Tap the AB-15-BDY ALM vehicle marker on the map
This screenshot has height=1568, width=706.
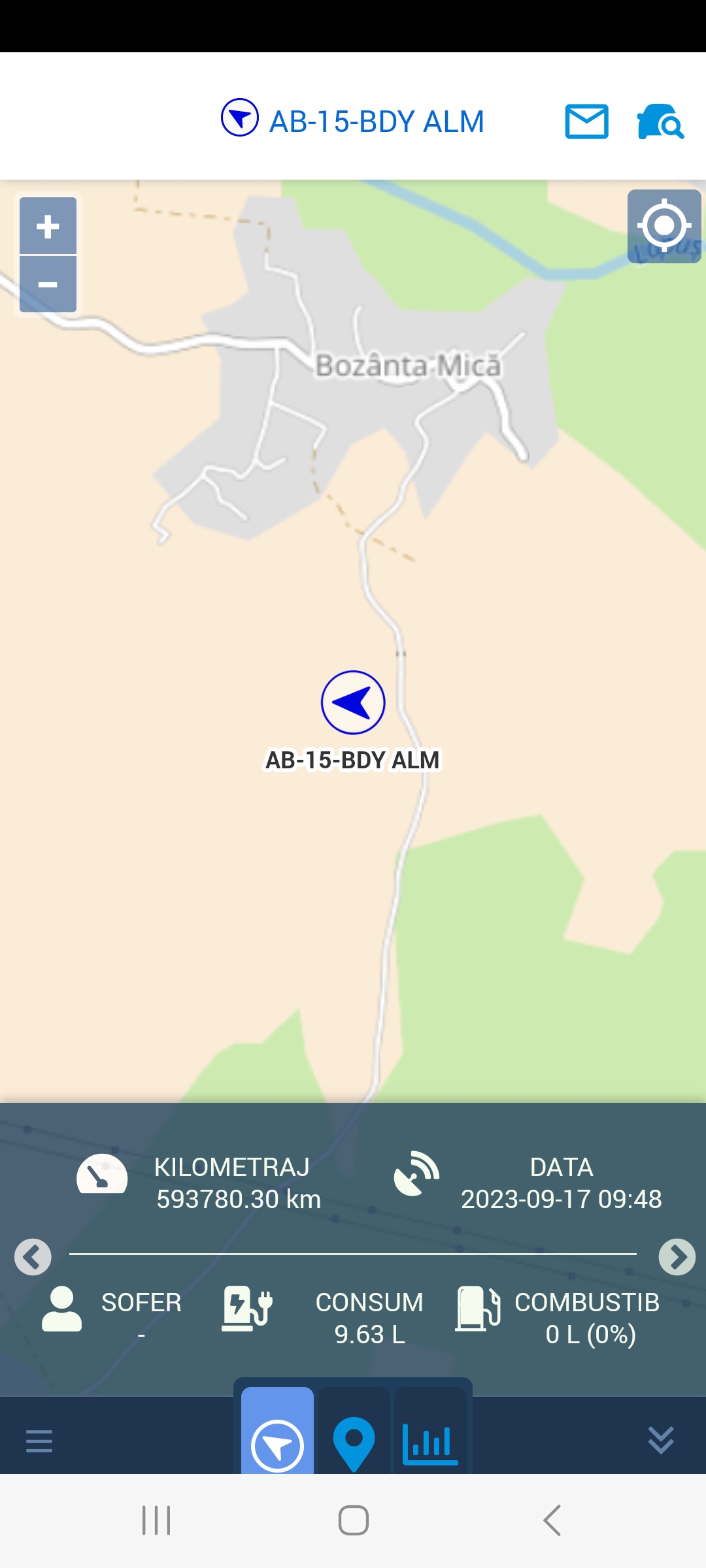coord(353,702)
